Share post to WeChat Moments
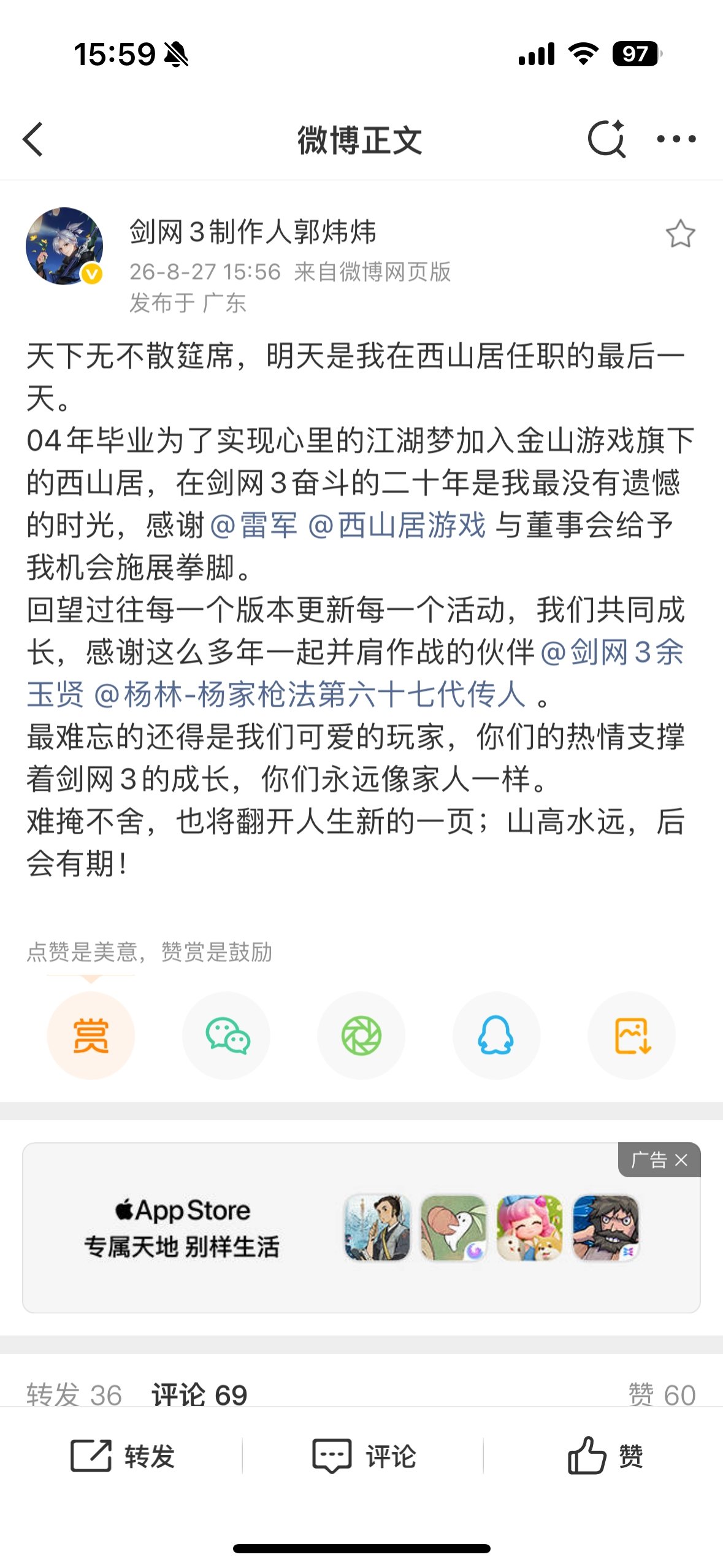 point(361,1036)
